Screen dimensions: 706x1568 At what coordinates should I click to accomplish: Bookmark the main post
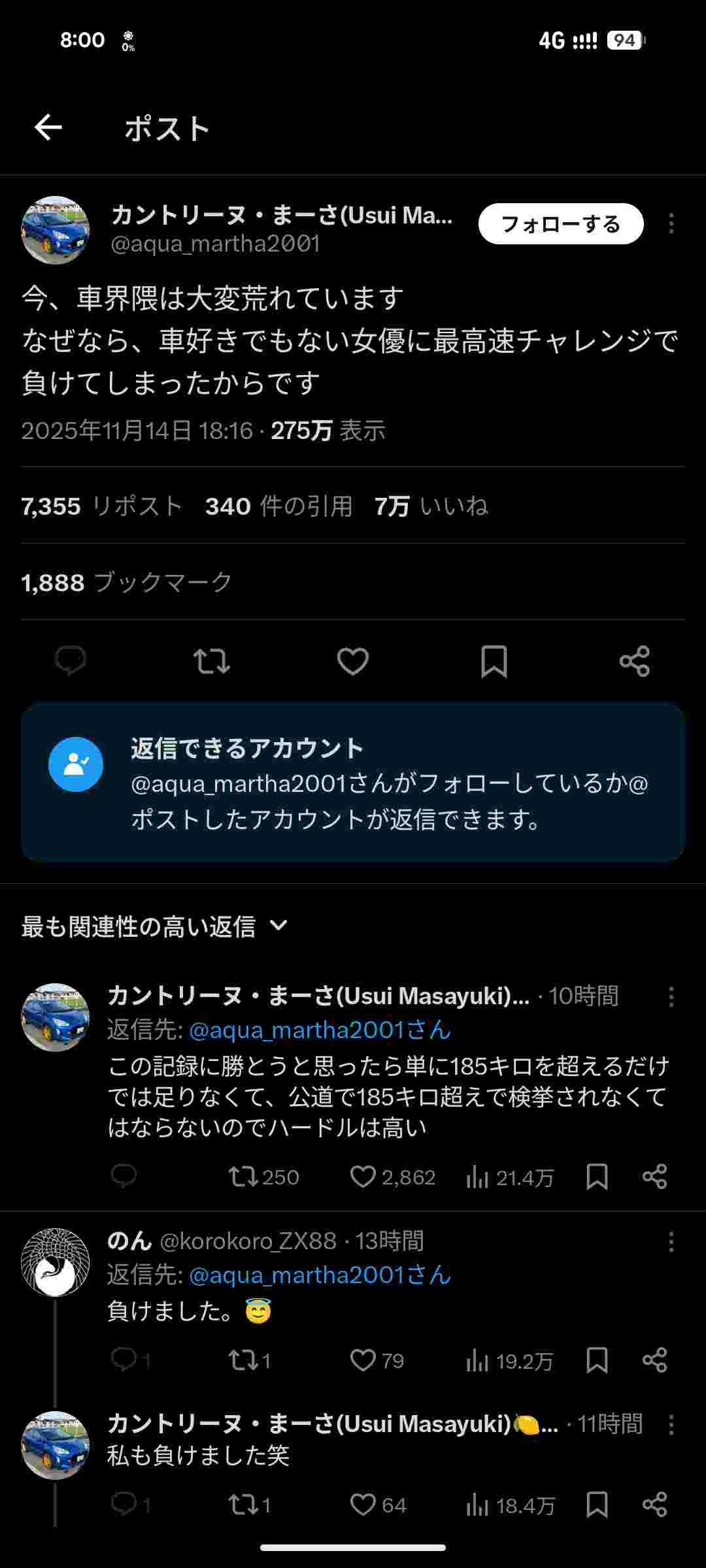click(494, 661)
